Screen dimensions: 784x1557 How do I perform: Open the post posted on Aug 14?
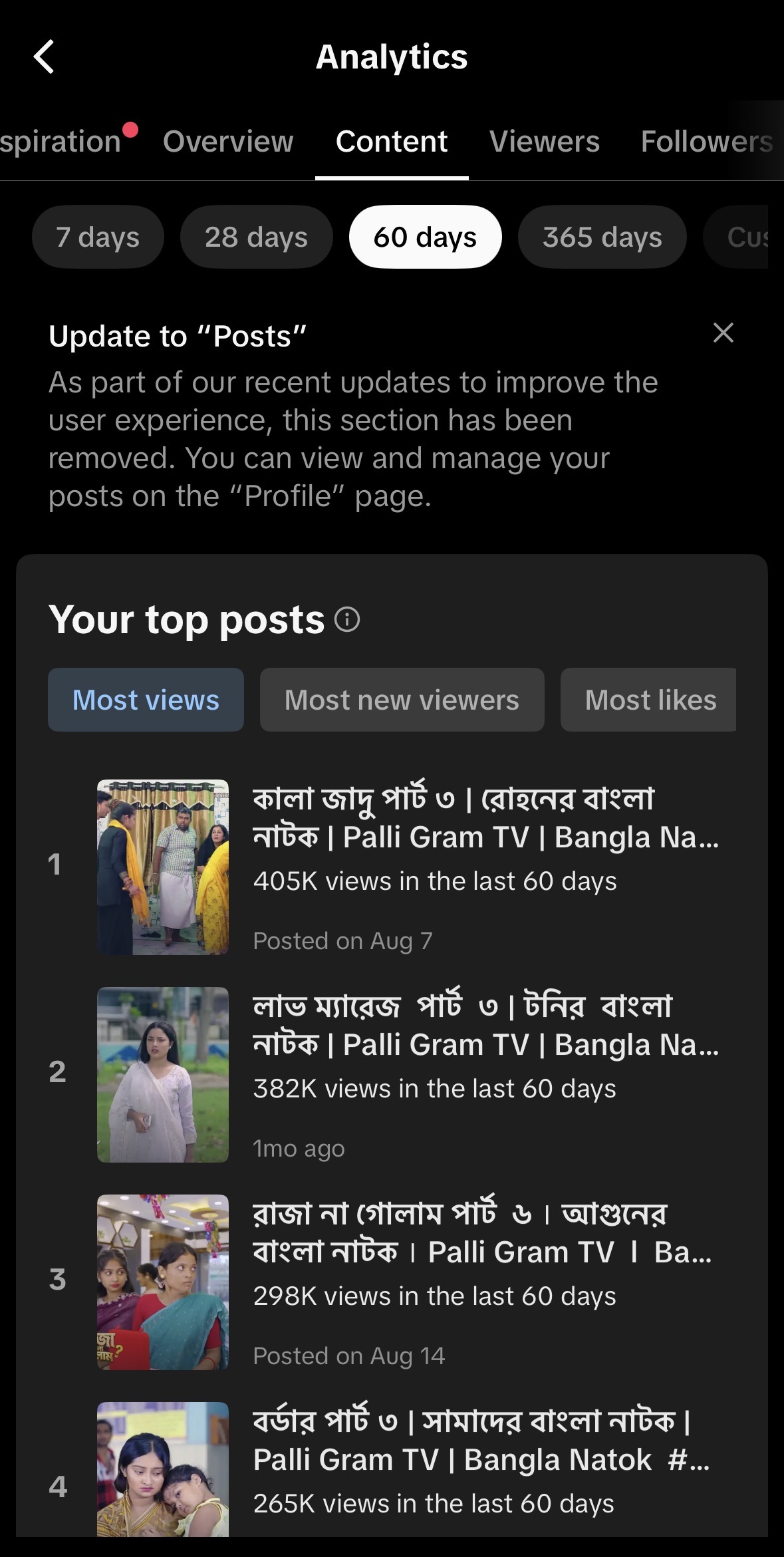(x=408, y=1282)
